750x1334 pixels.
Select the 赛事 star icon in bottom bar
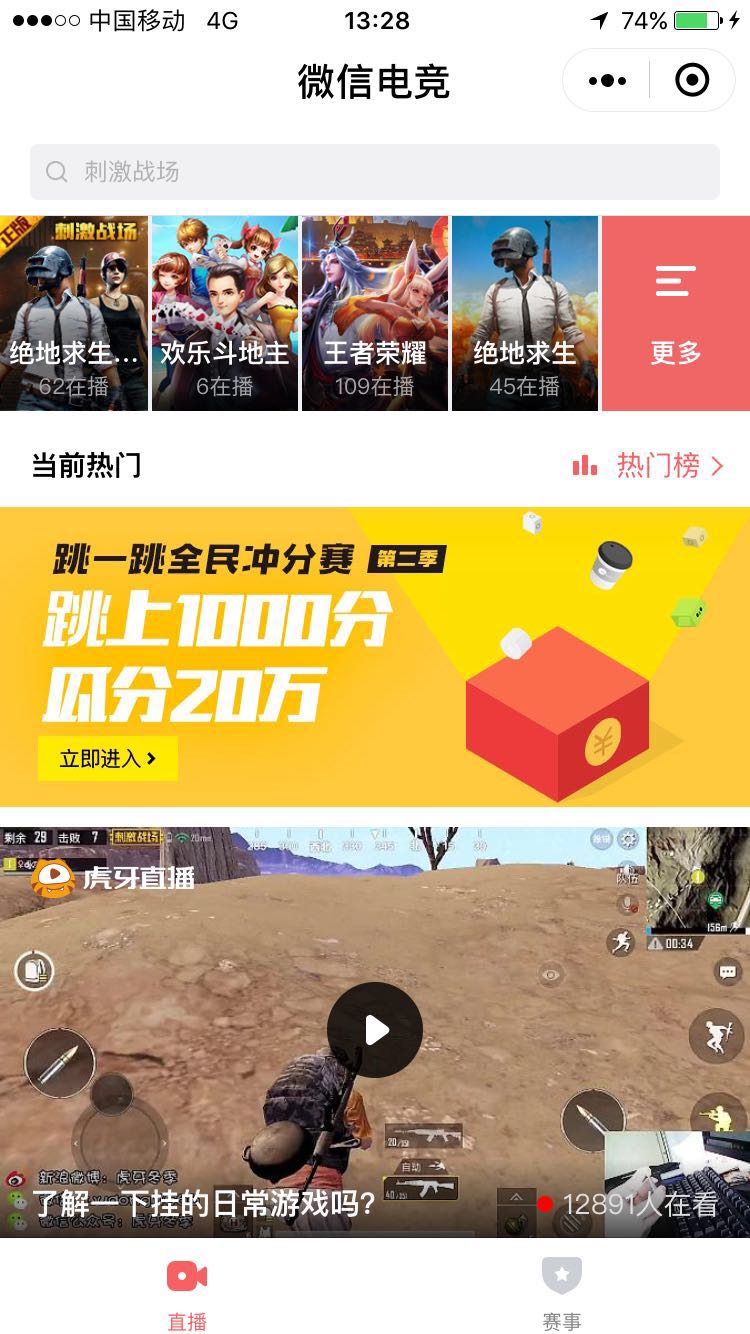point(562,1274)
